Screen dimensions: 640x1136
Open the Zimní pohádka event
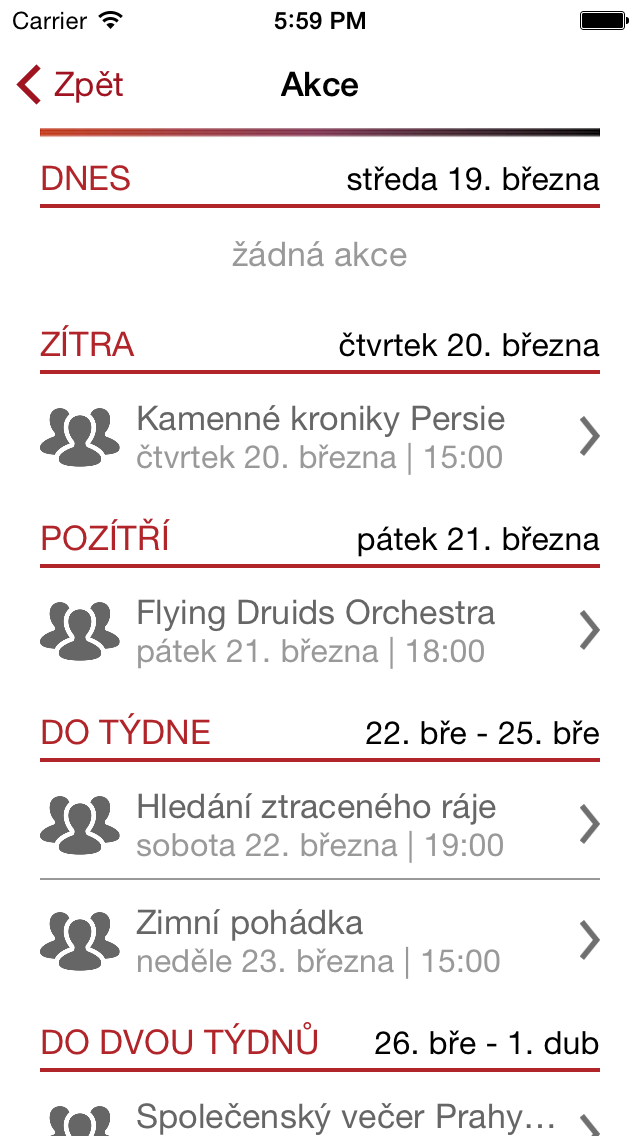[320, 940]
